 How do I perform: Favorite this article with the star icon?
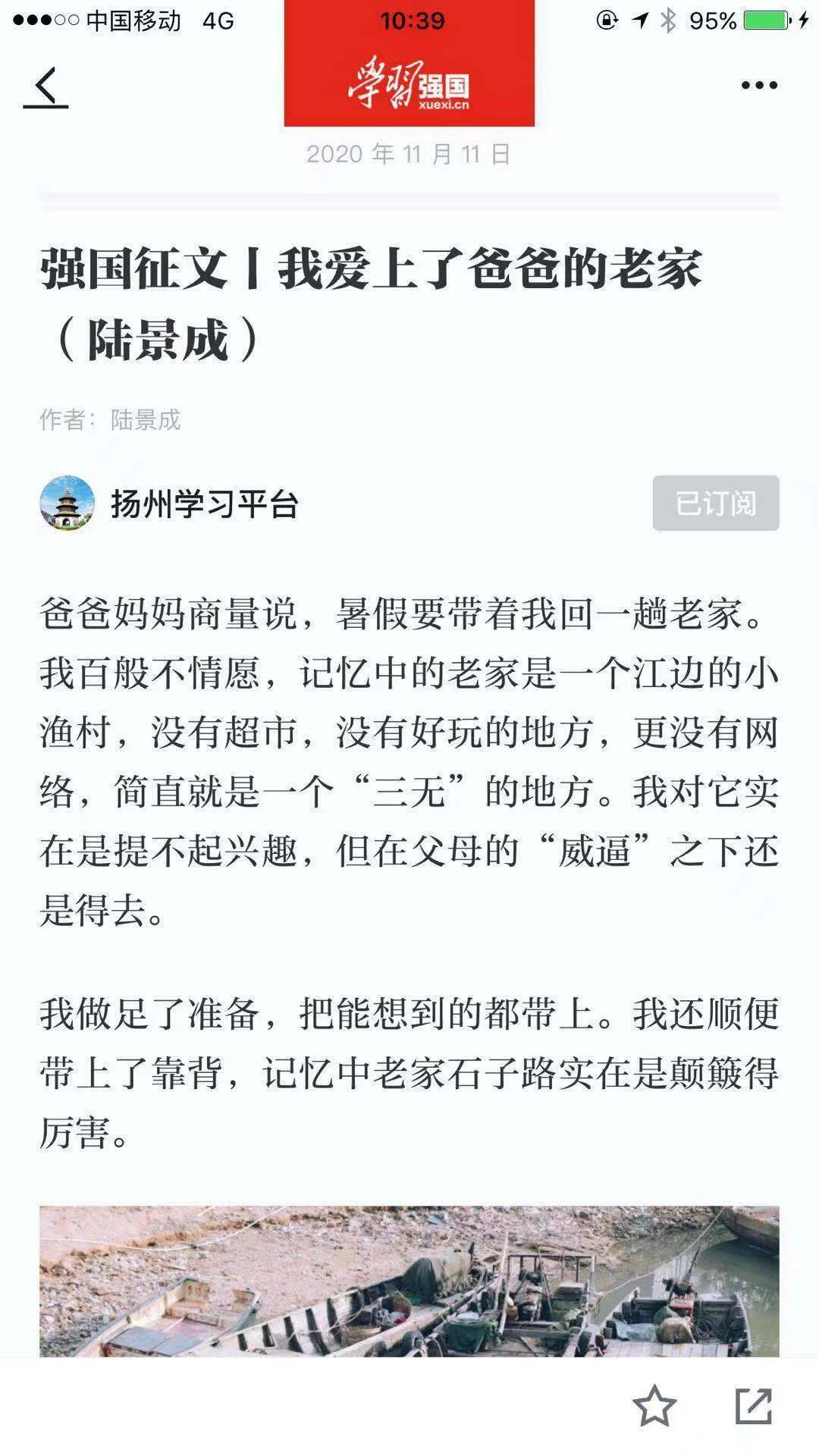click(x=654, y=1405)
